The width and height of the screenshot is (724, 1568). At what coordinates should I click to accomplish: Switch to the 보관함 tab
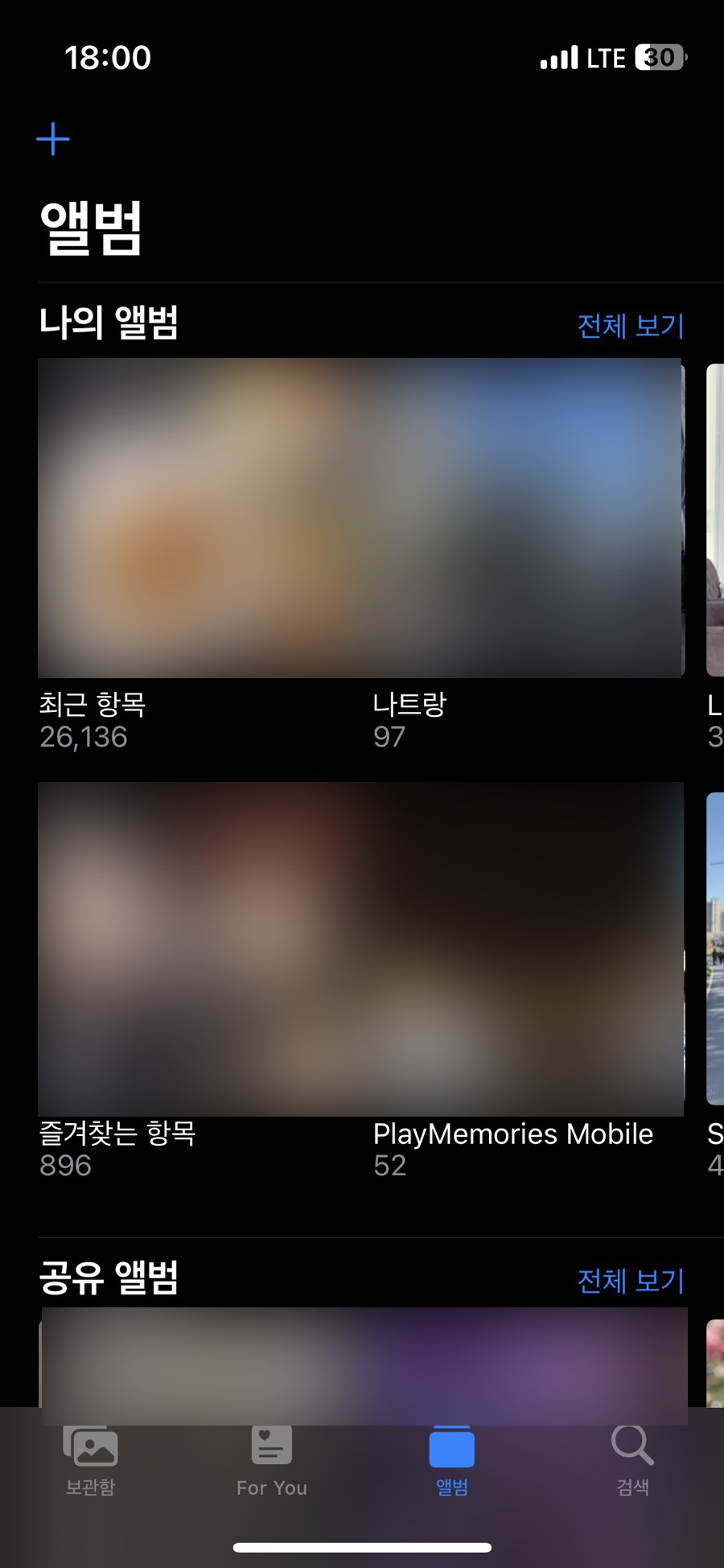pos(90,1460)
